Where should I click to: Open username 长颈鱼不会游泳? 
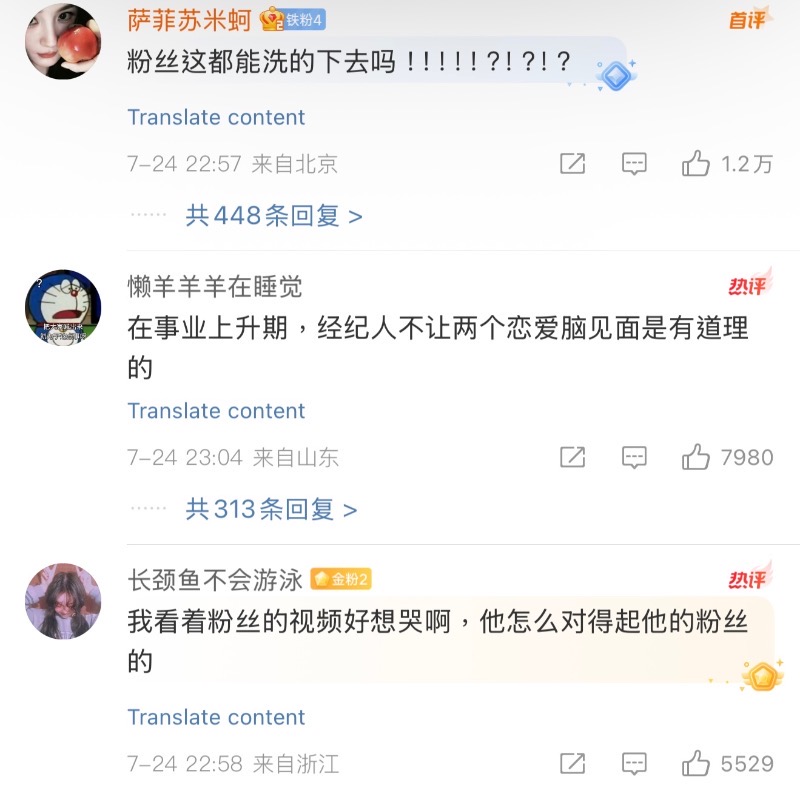click(x=215, y=579)
